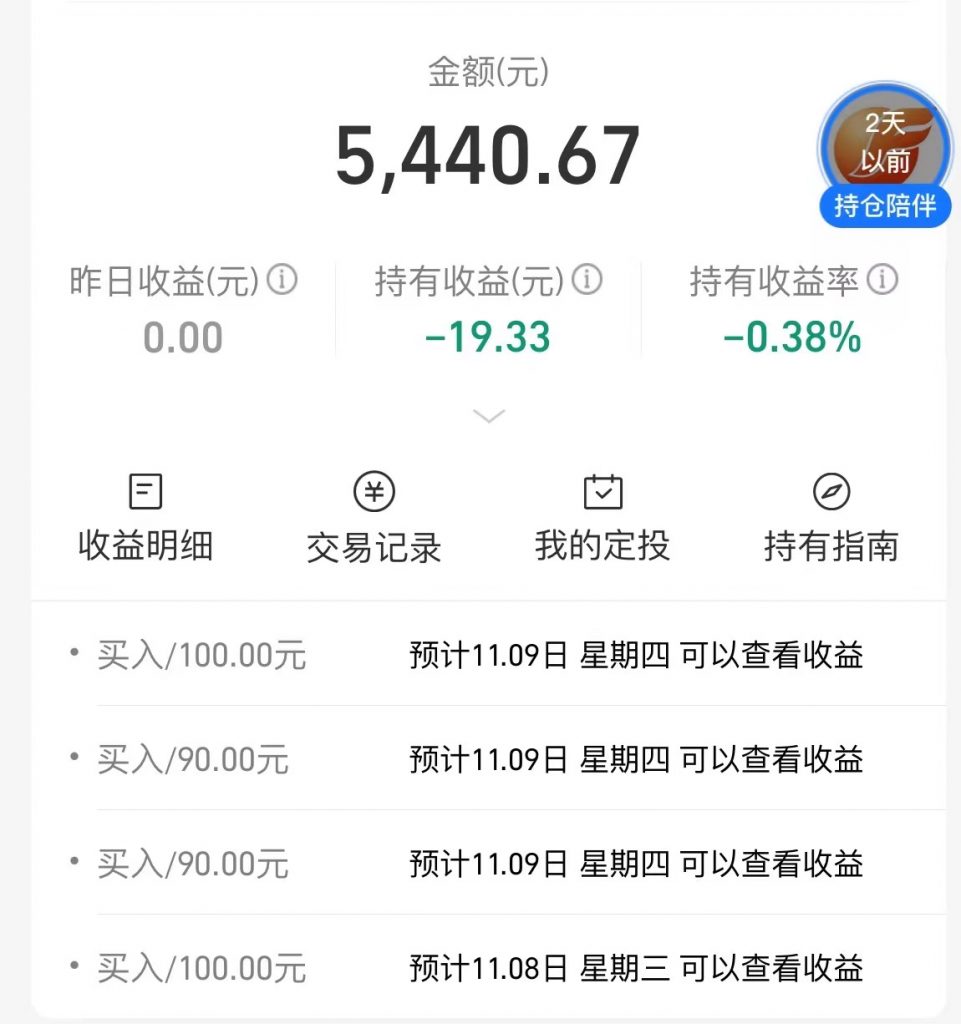Show info about 持有收益率
The width and height of the screenshot is (961, 1024).
tap(882, 281)
